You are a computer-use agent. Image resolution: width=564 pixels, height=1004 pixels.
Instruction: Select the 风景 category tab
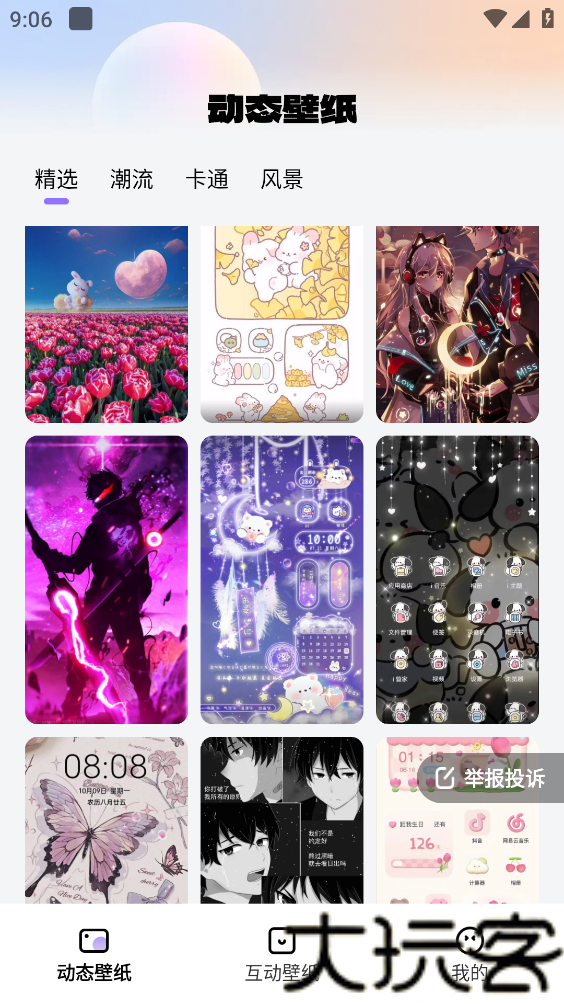coord(282,179)
